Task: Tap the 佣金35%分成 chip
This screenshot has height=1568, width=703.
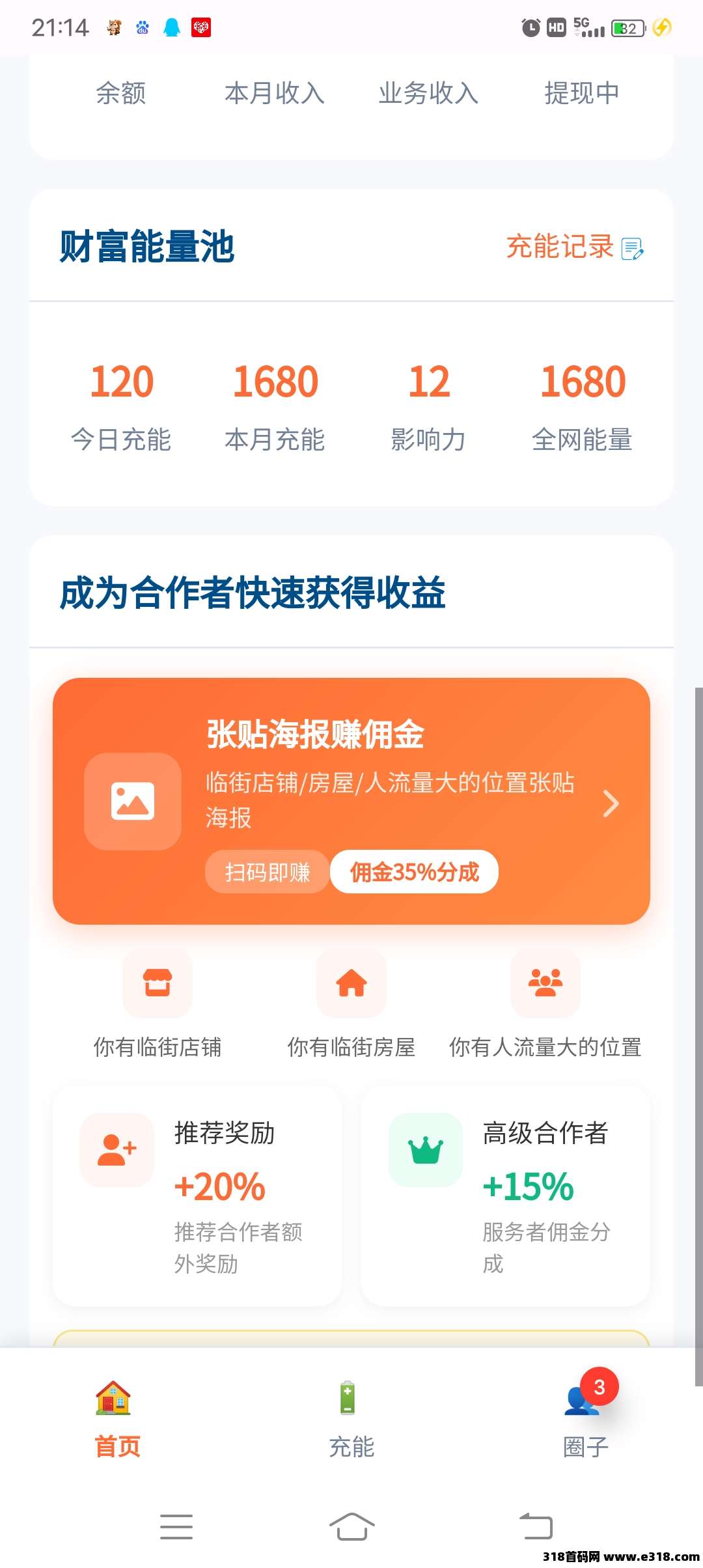Action: click(414, 872)
